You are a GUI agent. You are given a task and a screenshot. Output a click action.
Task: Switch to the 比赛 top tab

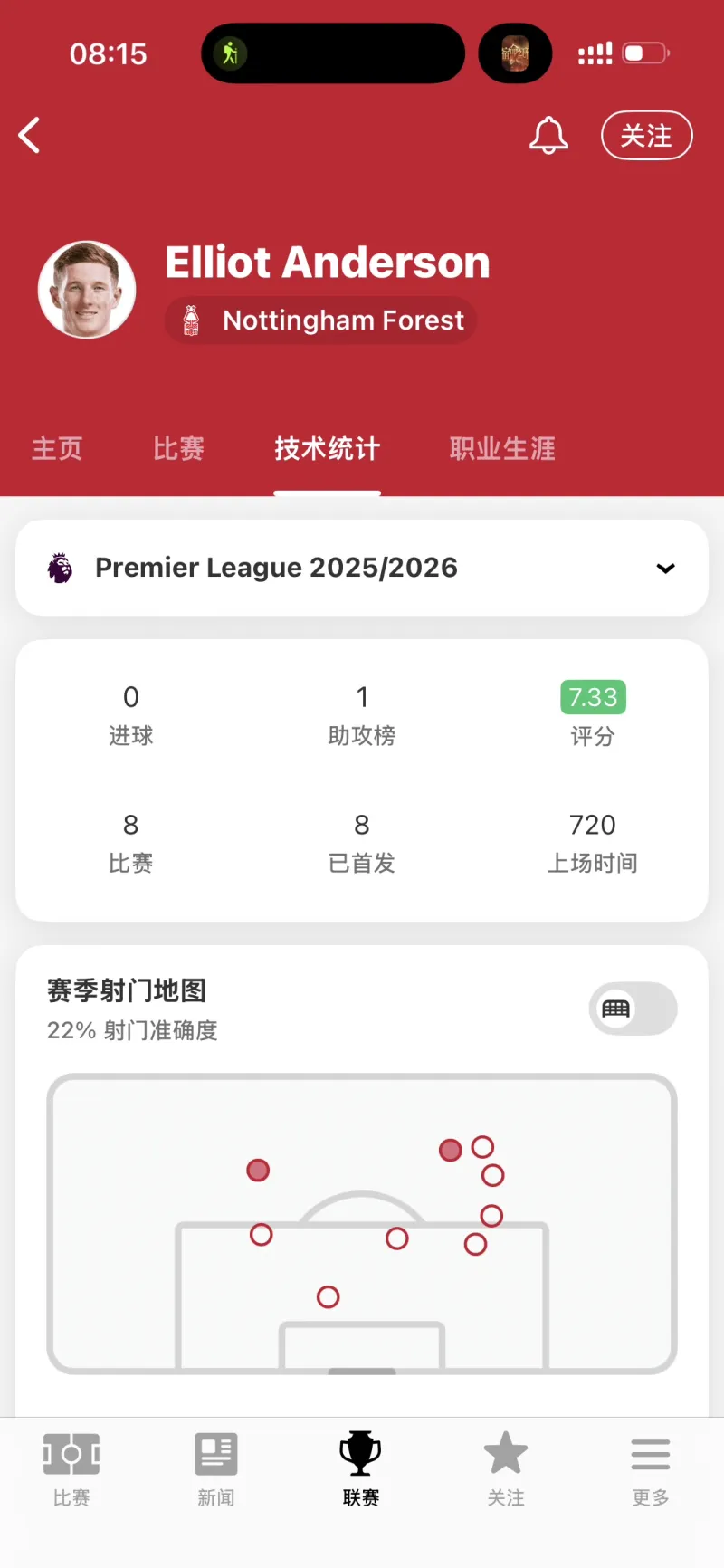(x=178, y=448)
